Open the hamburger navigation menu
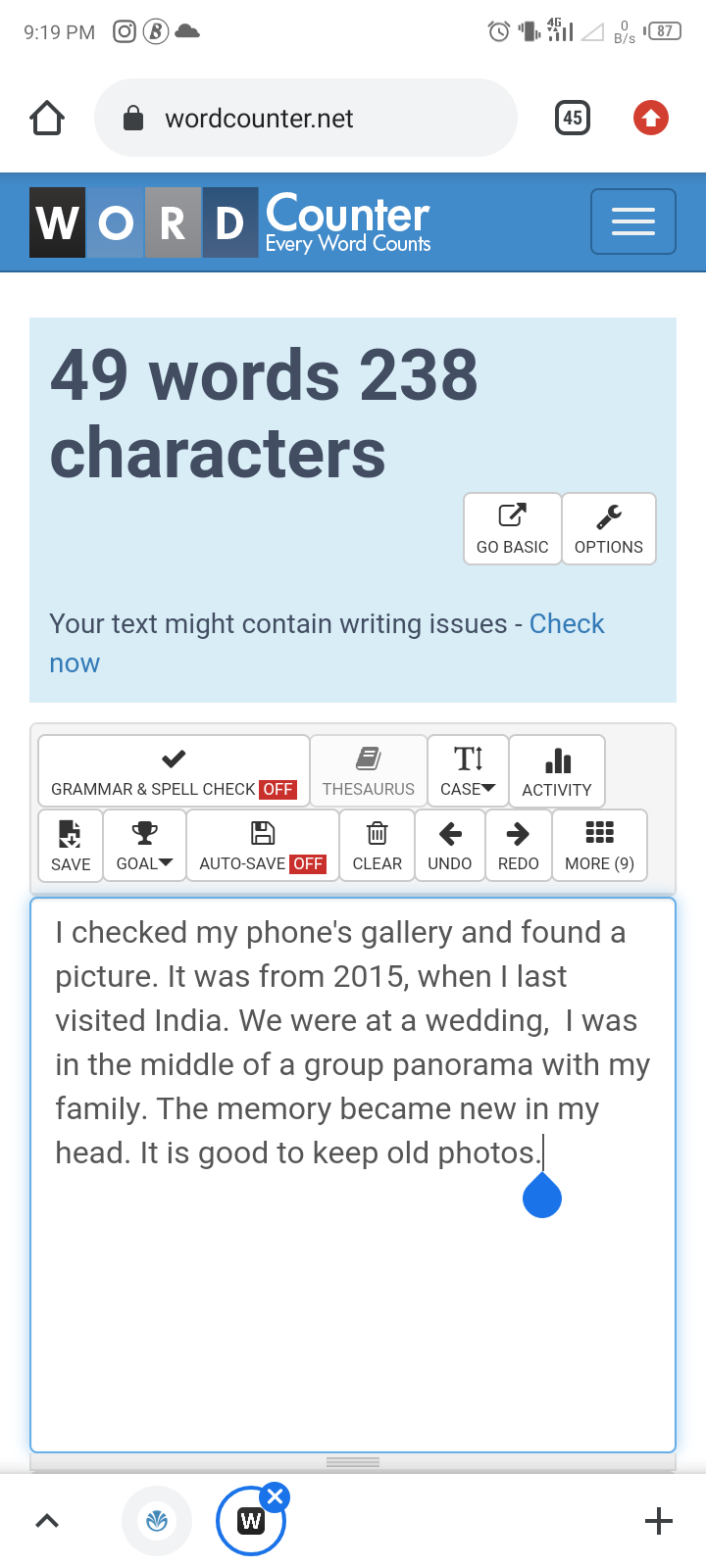Viewport: 706px width, 1568px height. [x=632, y=221]
